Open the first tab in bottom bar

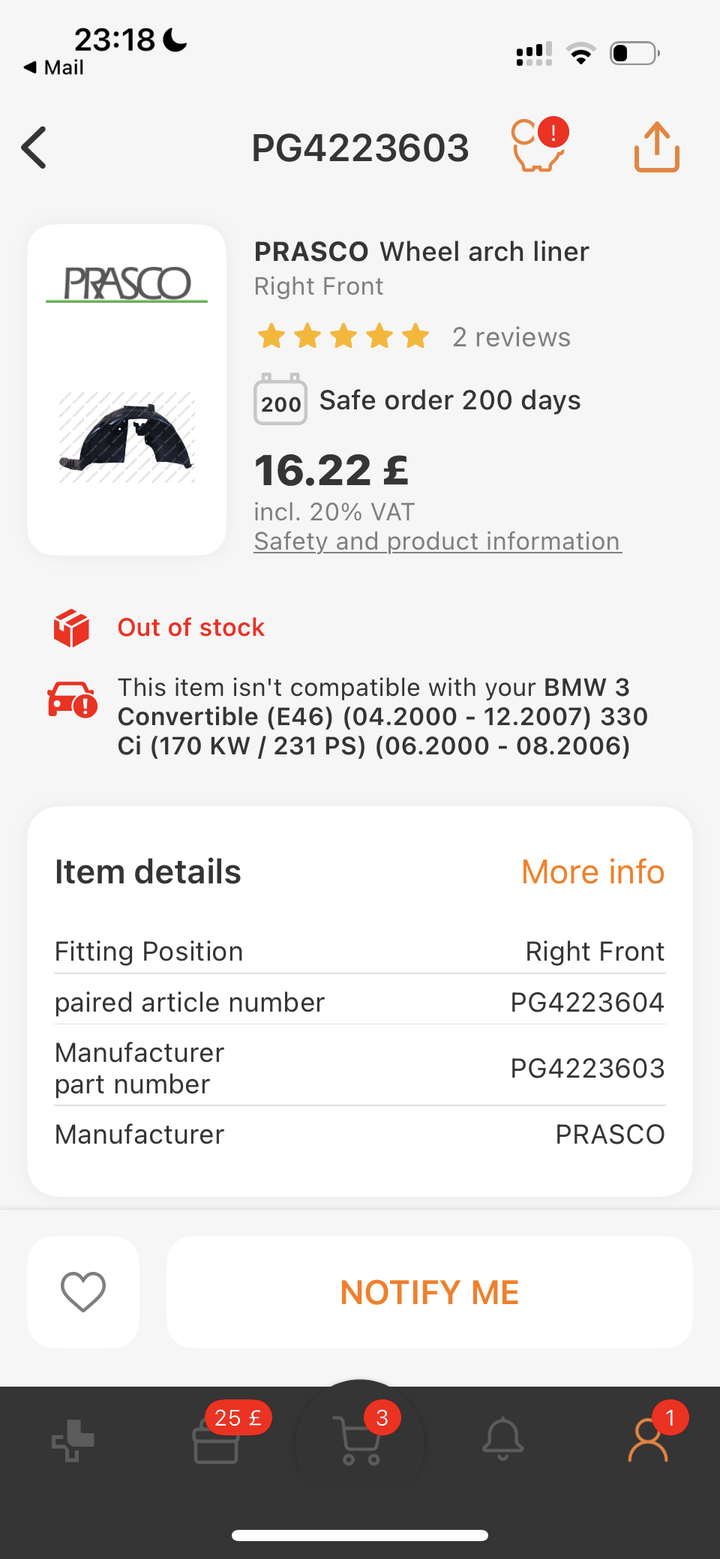[73, 1442]
